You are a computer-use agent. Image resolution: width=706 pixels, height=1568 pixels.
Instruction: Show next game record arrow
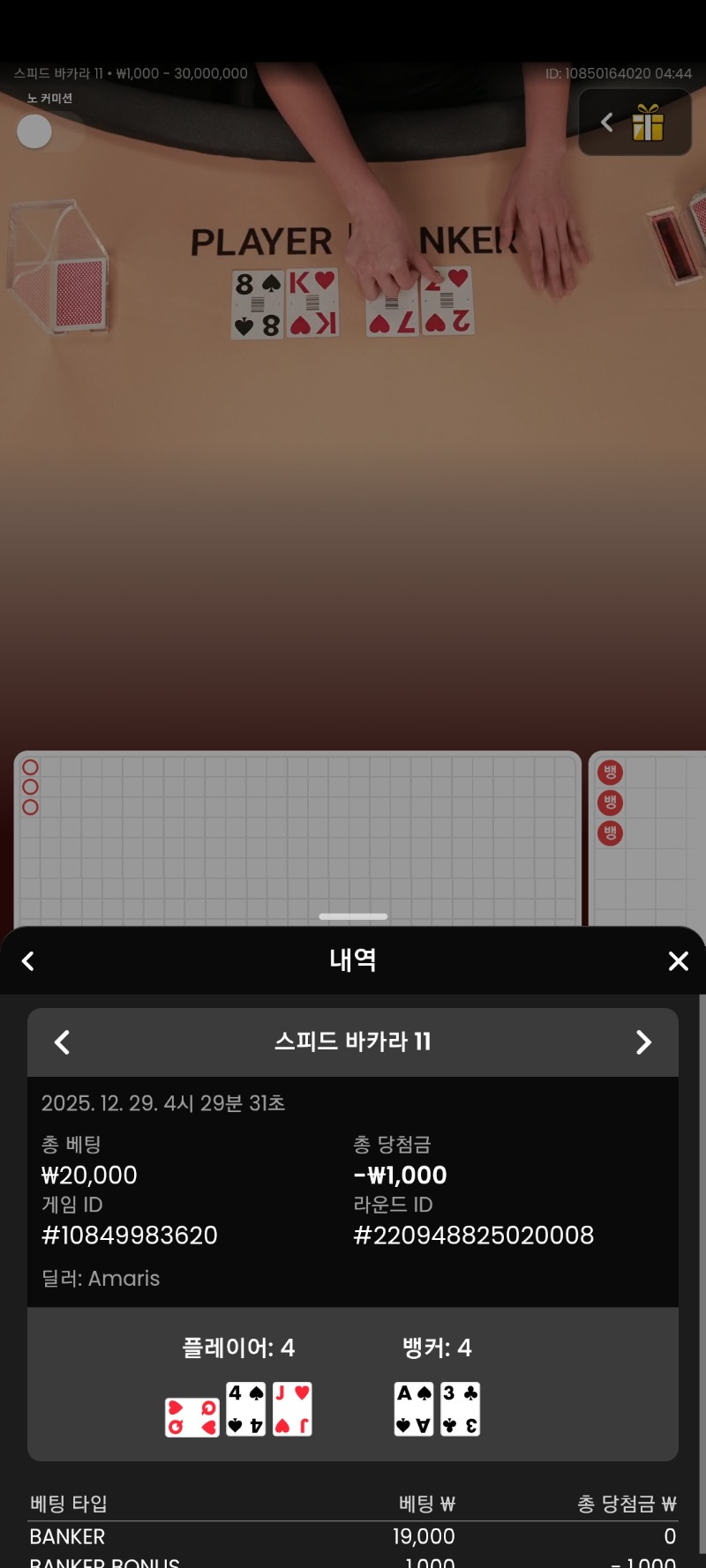click(x=643, y=1042)
